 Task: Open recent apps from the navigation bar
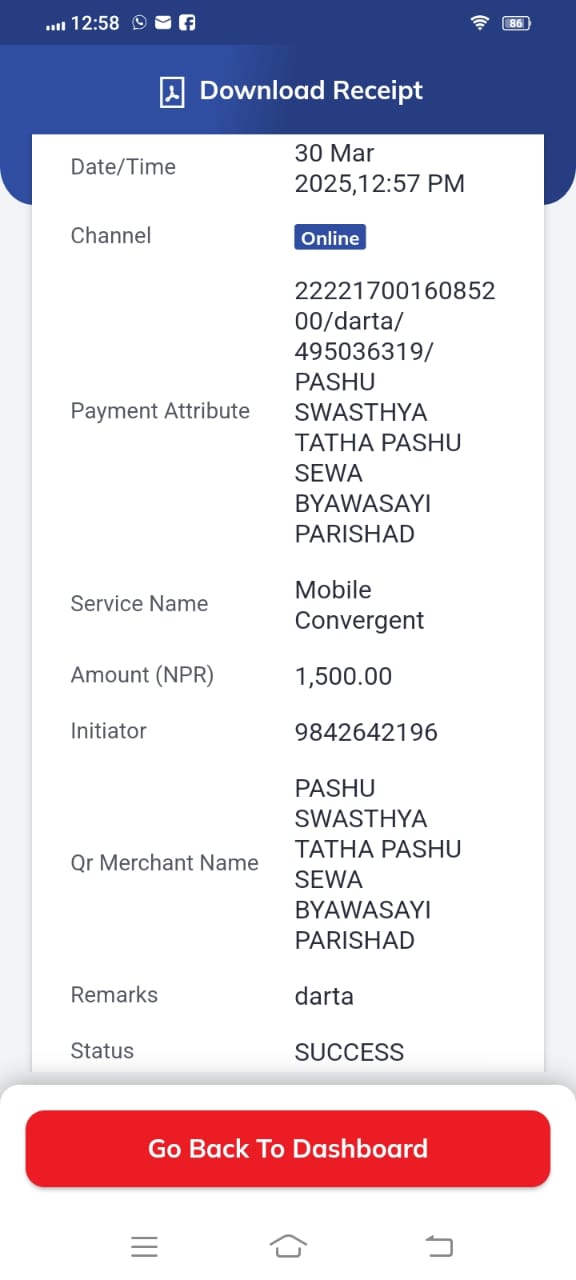[x=145, y=1246]
